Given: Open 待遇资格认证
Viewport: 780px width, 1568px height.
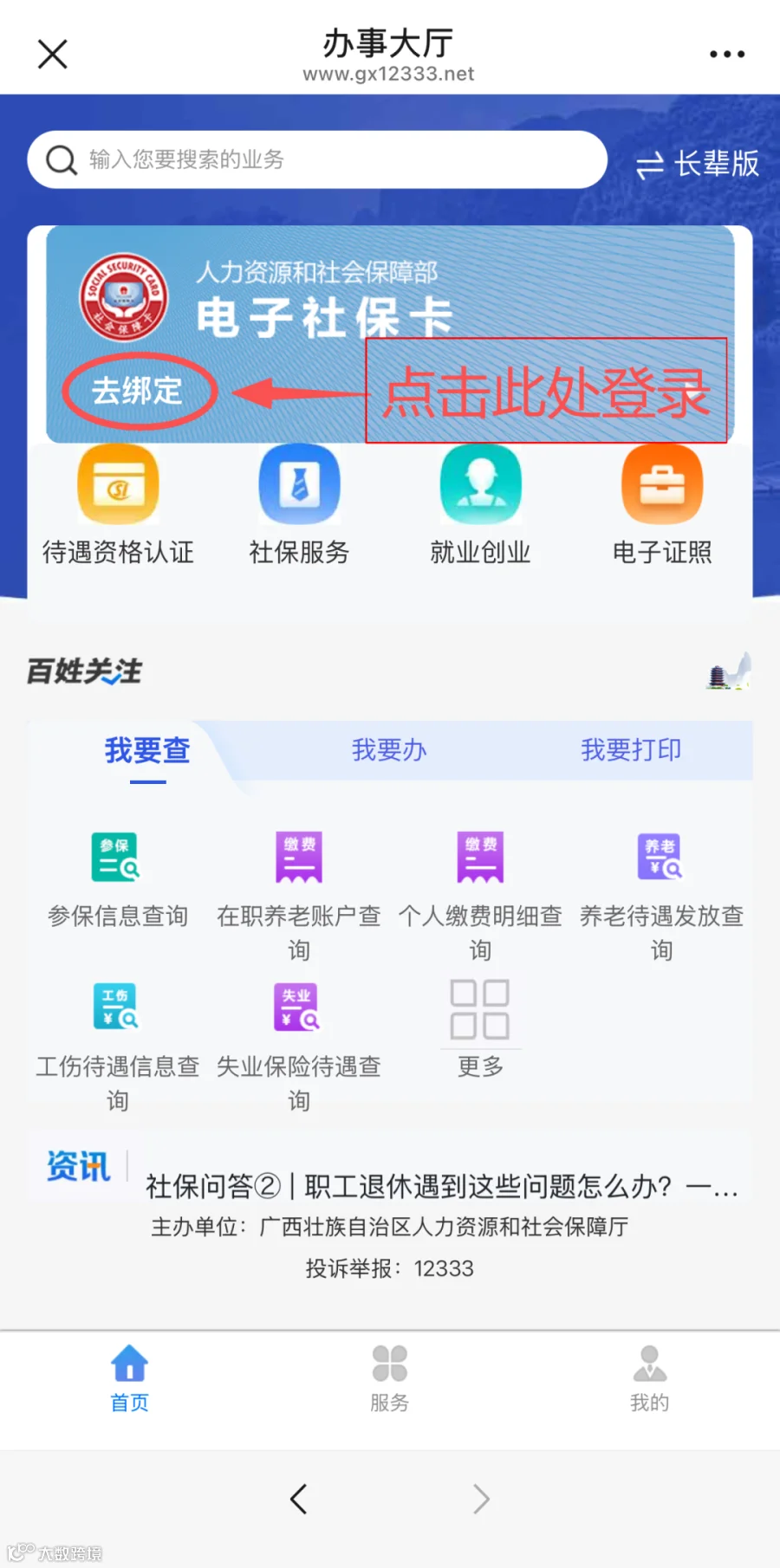Looking at the screenshot, I should 118,506.
